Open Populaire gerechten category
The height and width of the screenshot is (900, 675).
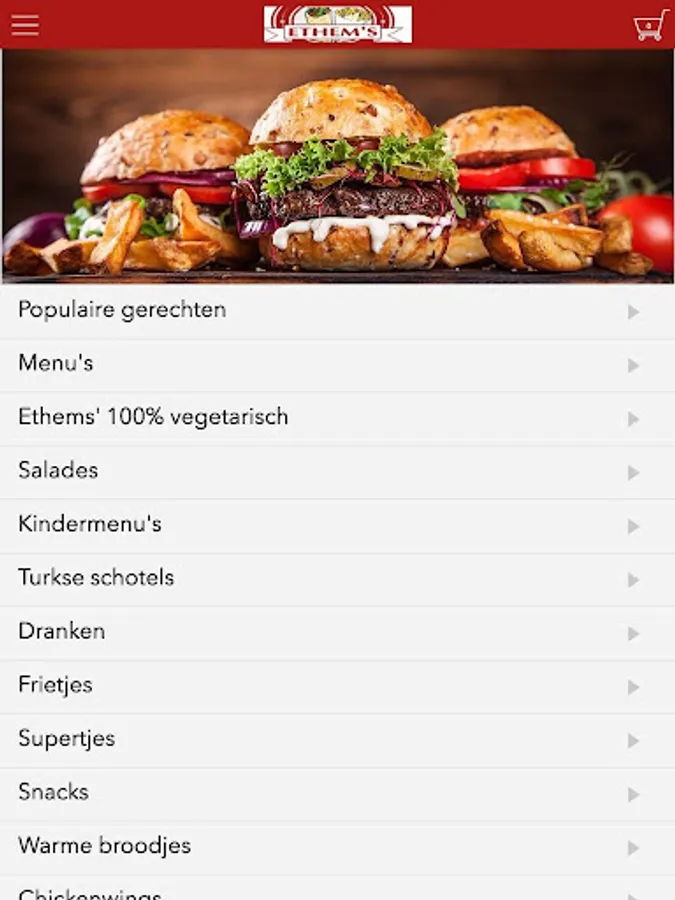click(x=337, y=311)
